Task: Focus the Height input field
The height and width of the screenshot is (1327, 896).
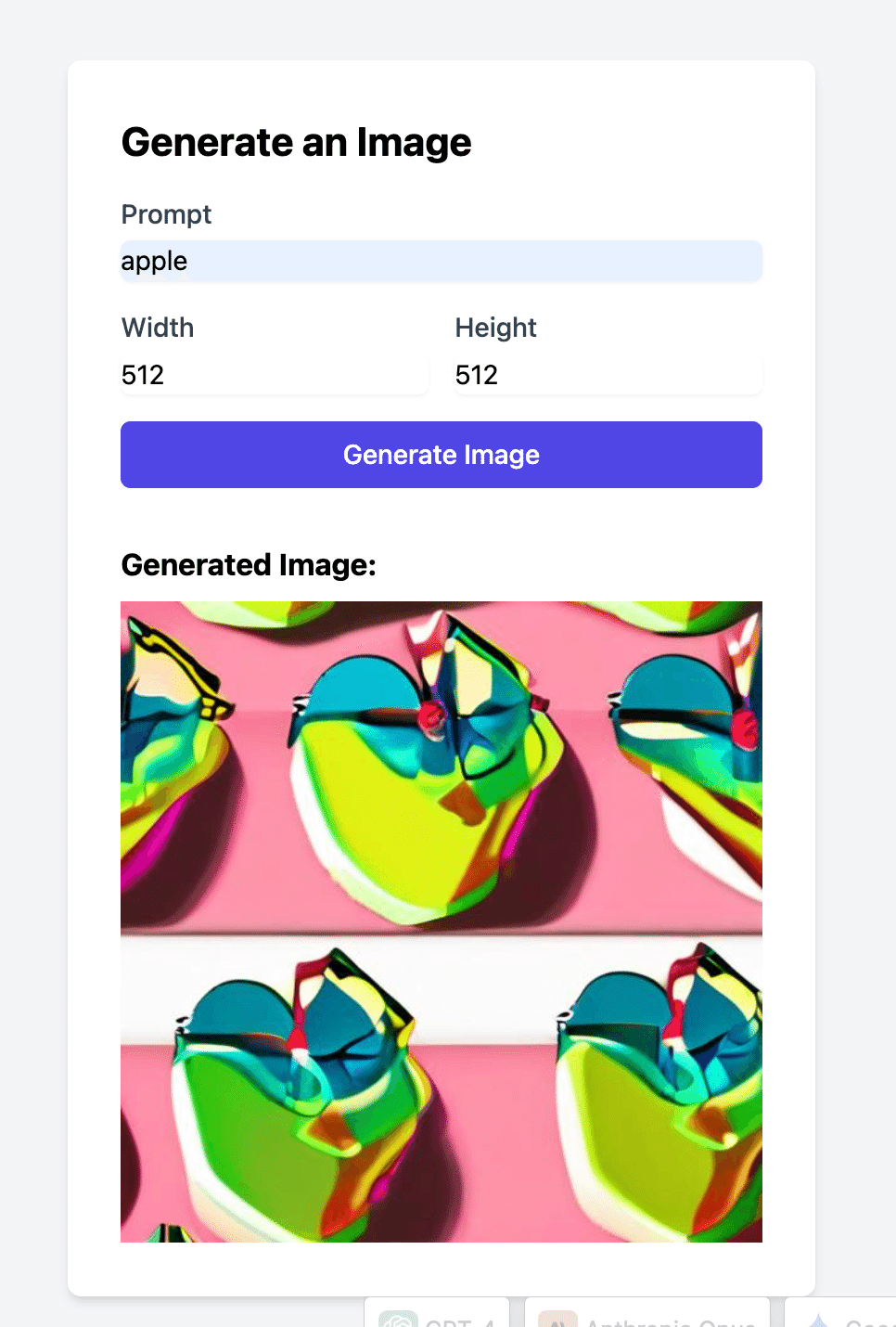Action: coord(608,375)
